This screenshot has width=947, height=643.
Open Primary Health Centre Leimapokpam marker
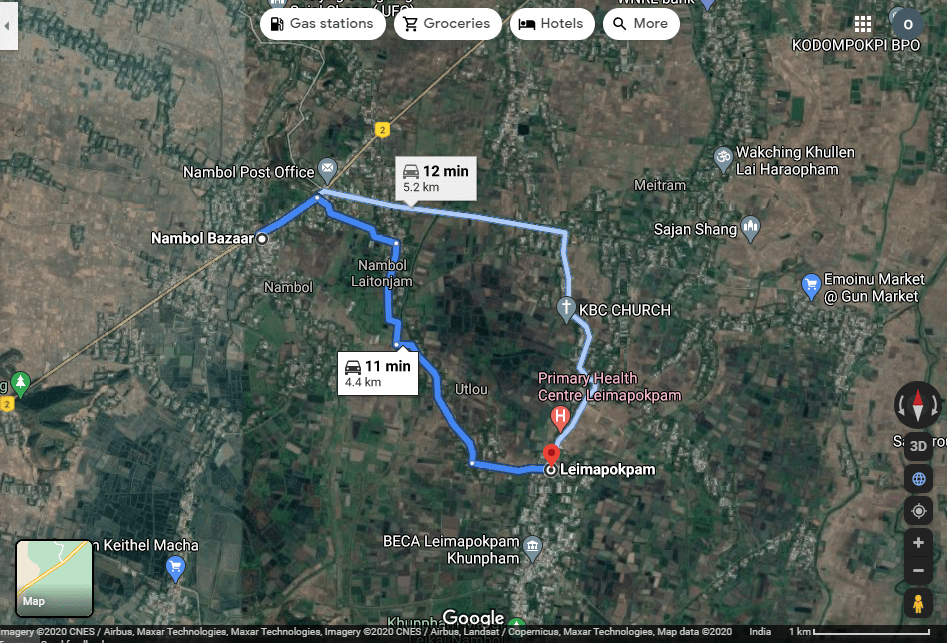click(560, 415)
